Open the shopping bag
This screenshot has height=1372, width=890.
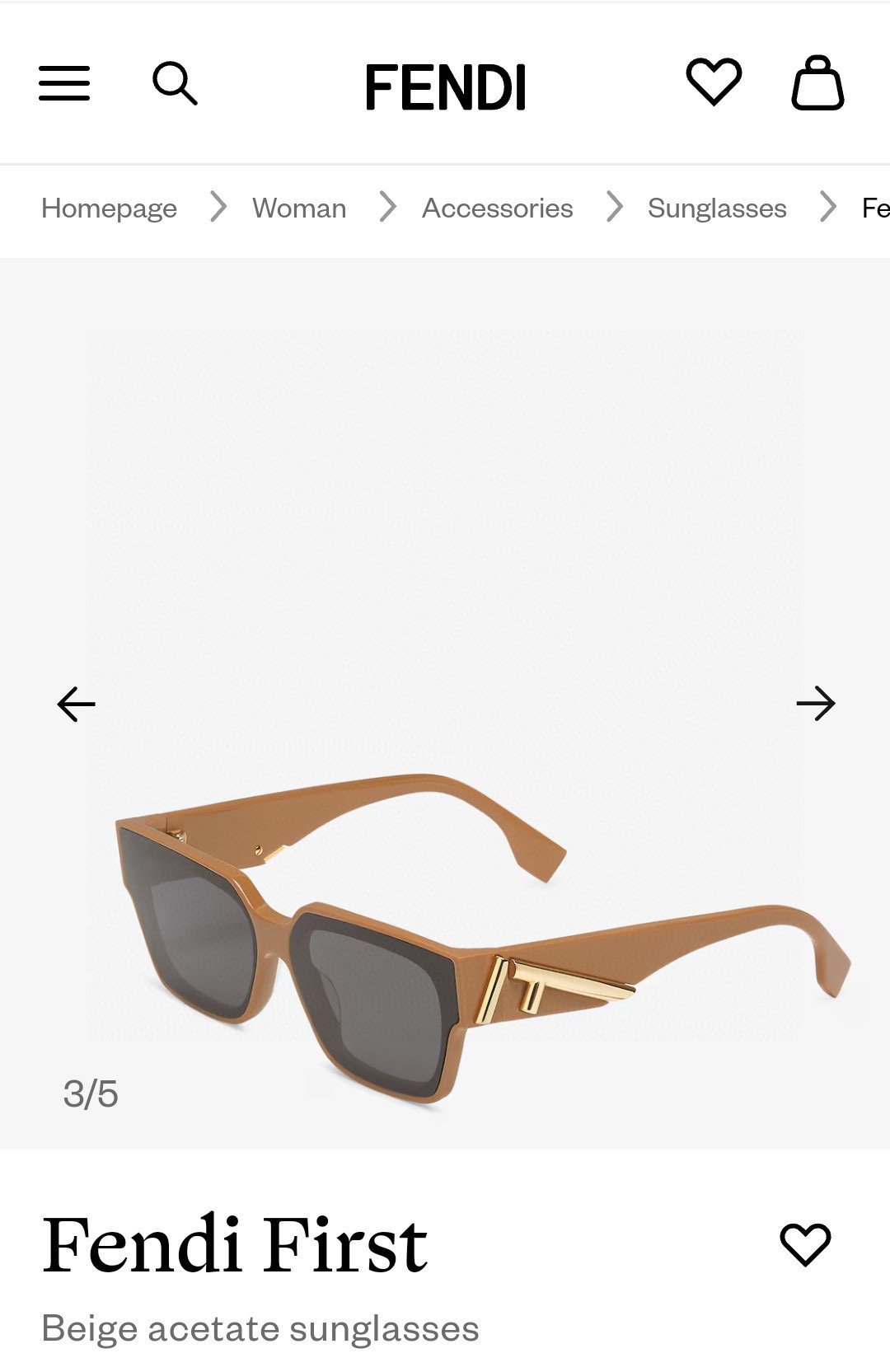click(817, 83)
